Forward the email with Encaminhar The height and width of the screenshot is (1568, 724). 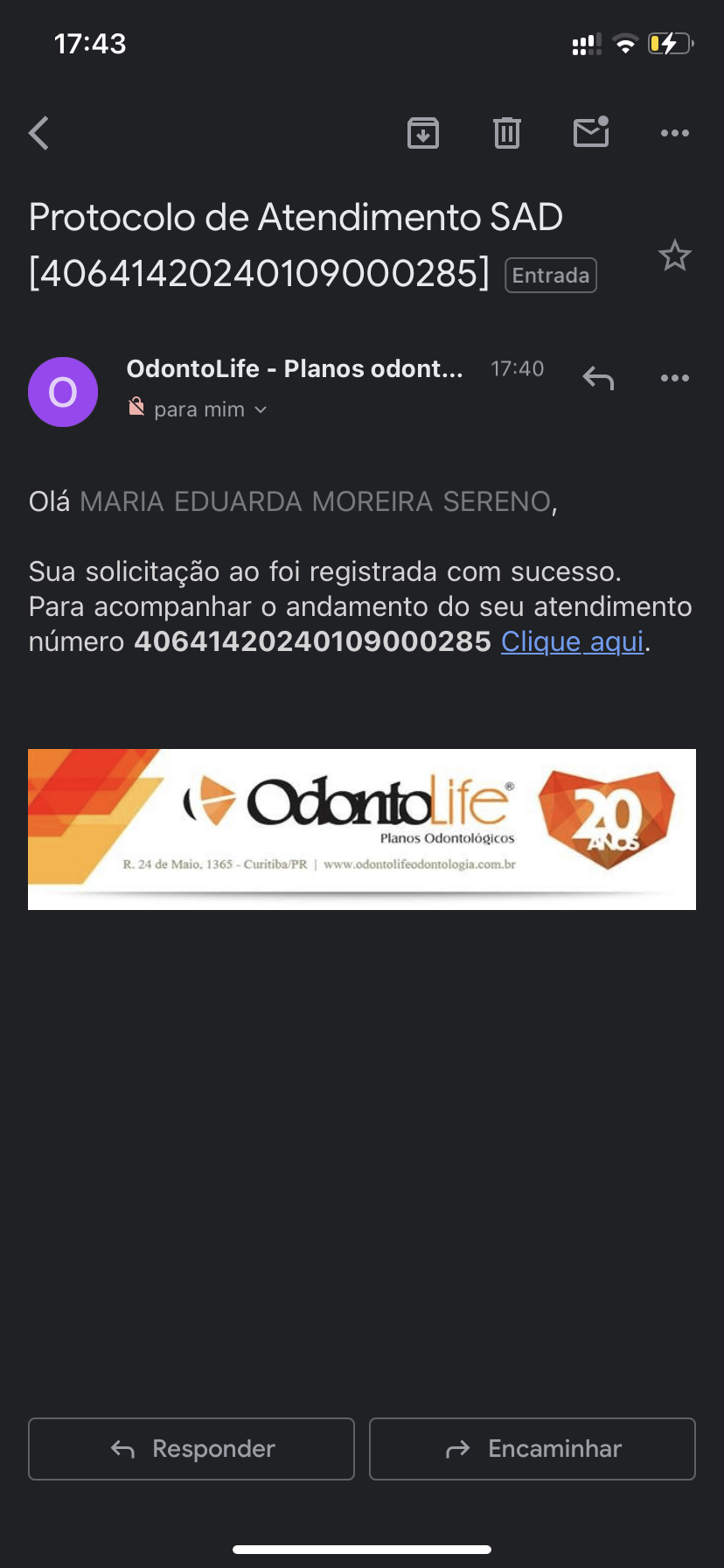coord(533,1449)
